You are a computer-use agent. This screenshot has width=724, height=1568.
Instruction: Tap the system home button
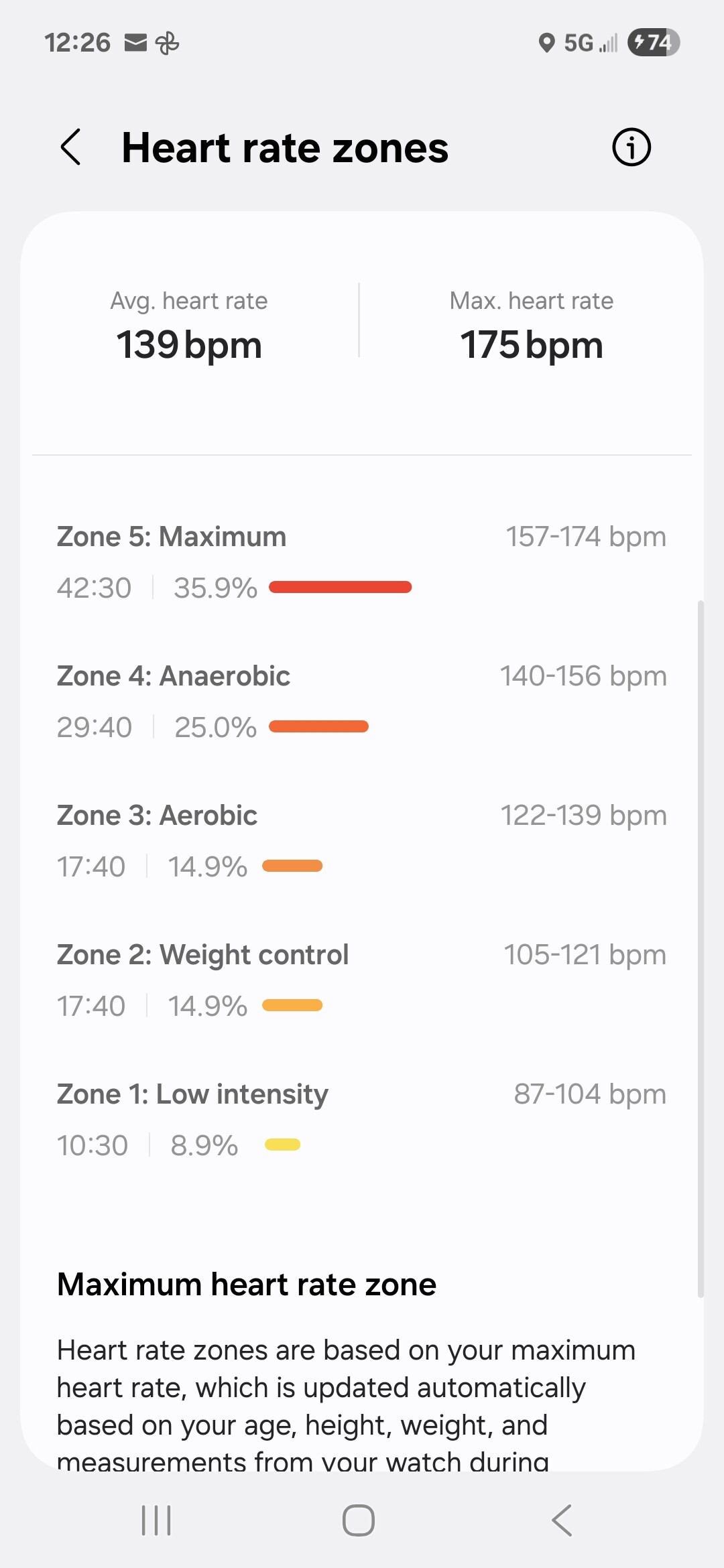click(x=359, y=1520)
